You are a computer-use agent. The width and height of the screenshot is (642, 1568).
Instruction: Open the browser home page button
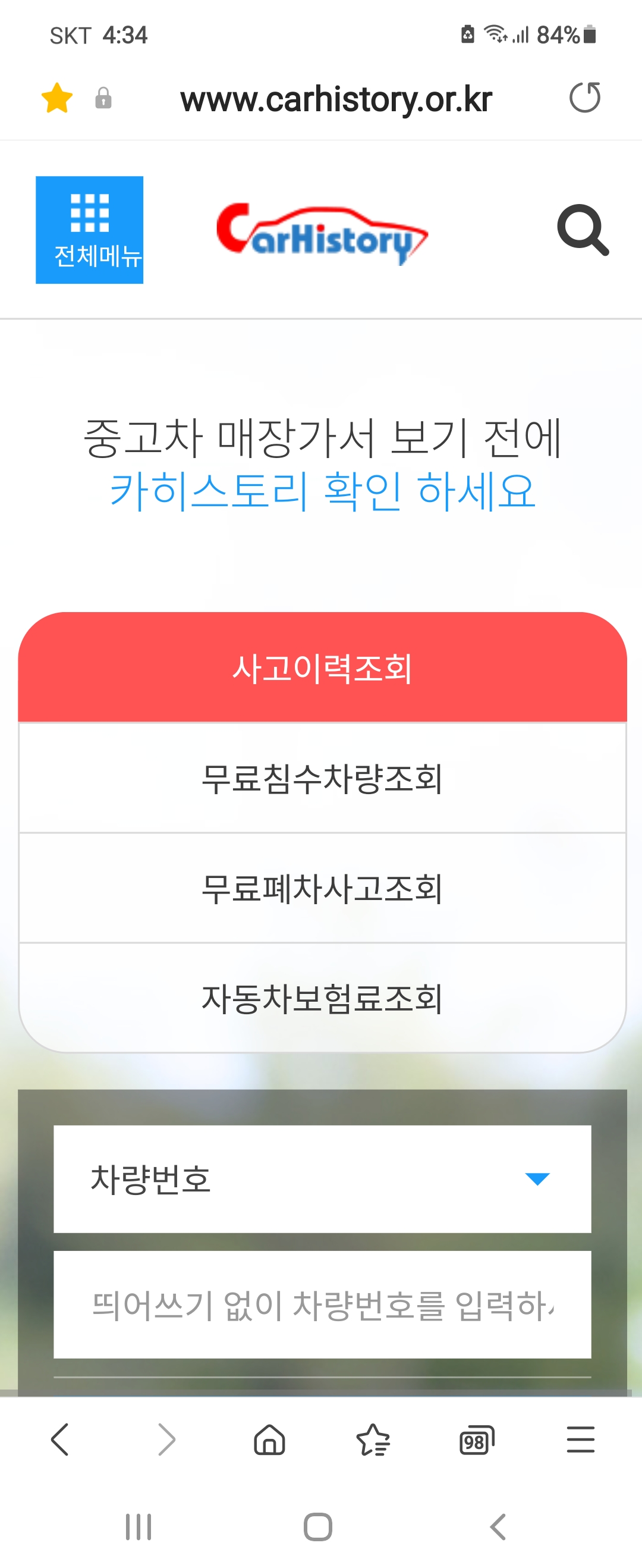coord(269,1440)
